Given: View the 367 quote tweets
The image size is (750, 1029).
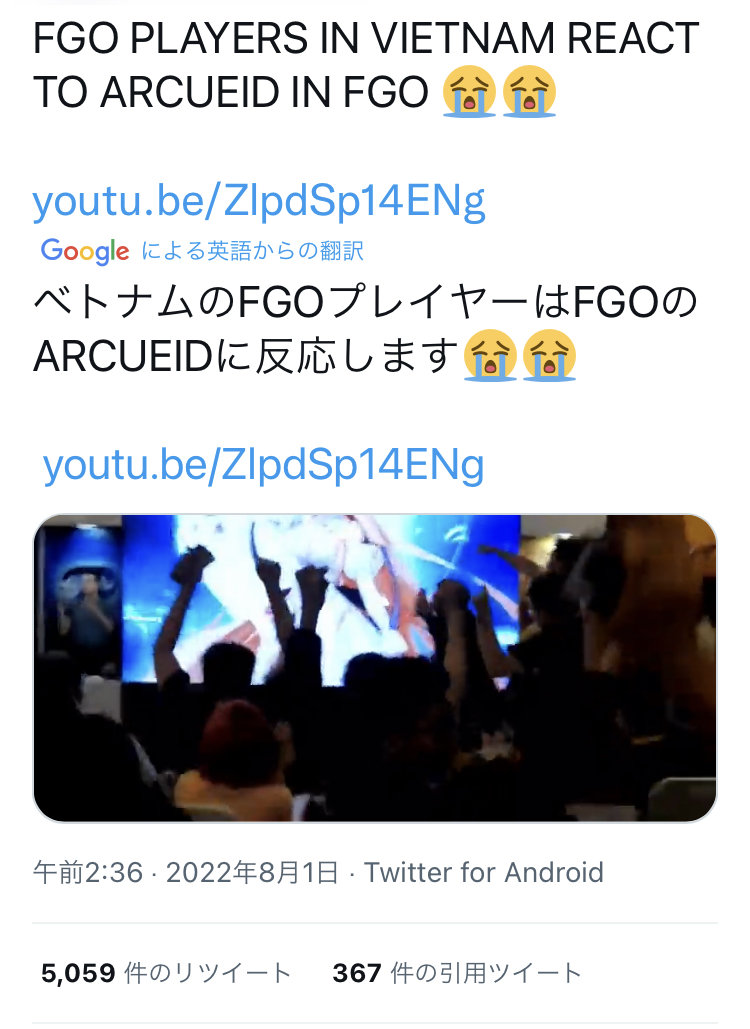Looking at the screenshot, I should (457, 972).
